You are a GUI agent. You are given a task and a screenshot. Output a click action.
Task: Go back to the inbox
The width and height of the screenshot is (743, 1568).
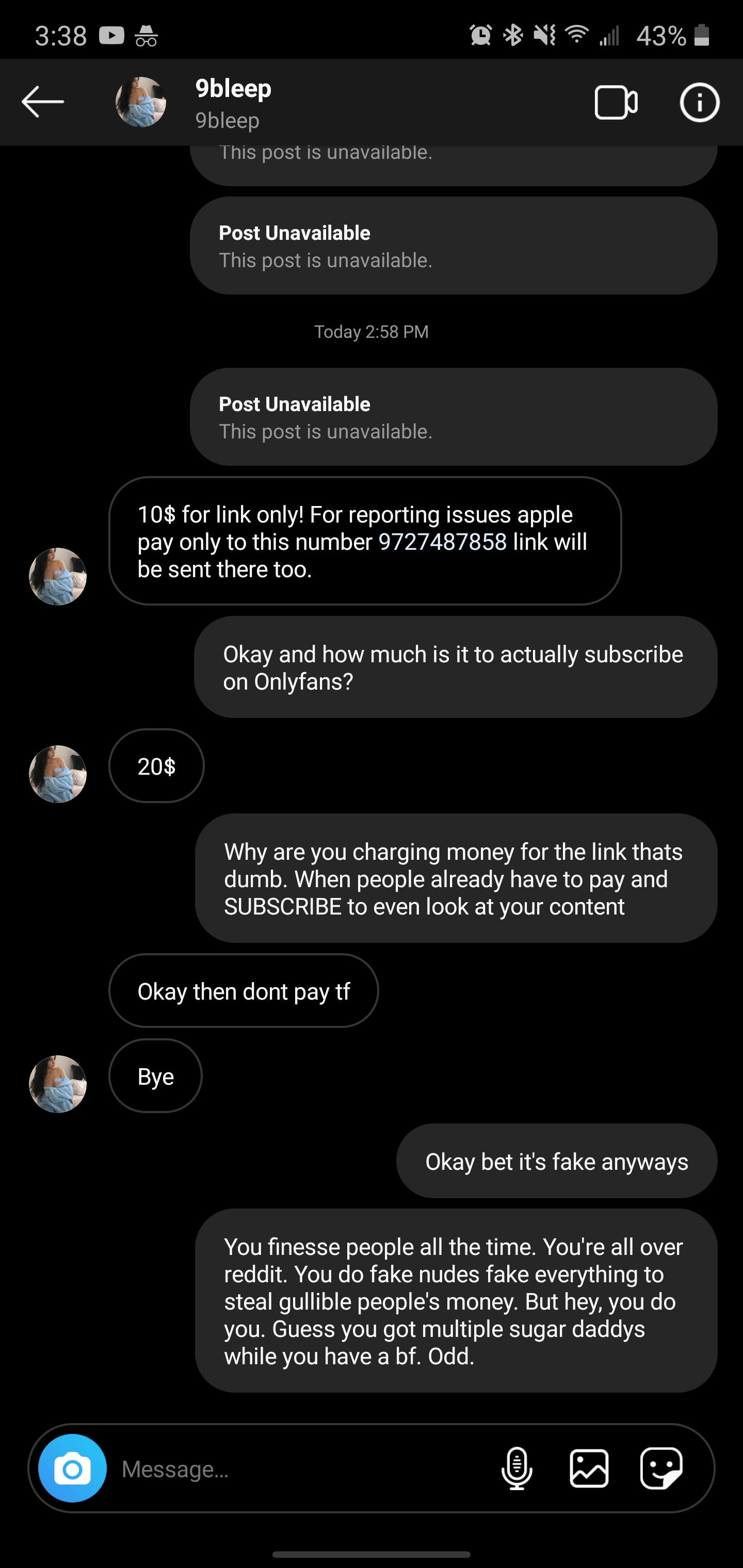pos(43,102)
